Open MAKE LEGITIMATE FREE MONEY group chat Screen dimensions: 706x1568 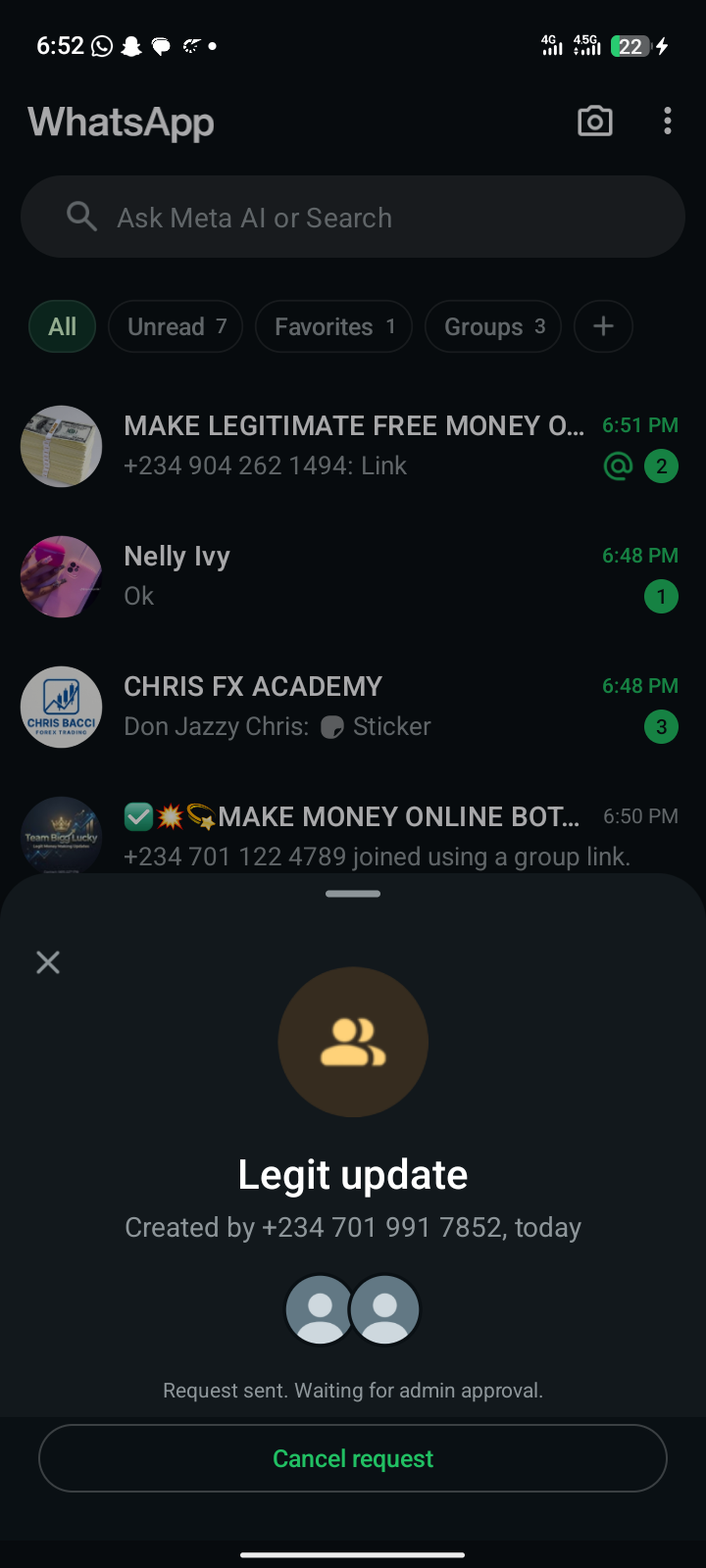click(x=353, y=446)
